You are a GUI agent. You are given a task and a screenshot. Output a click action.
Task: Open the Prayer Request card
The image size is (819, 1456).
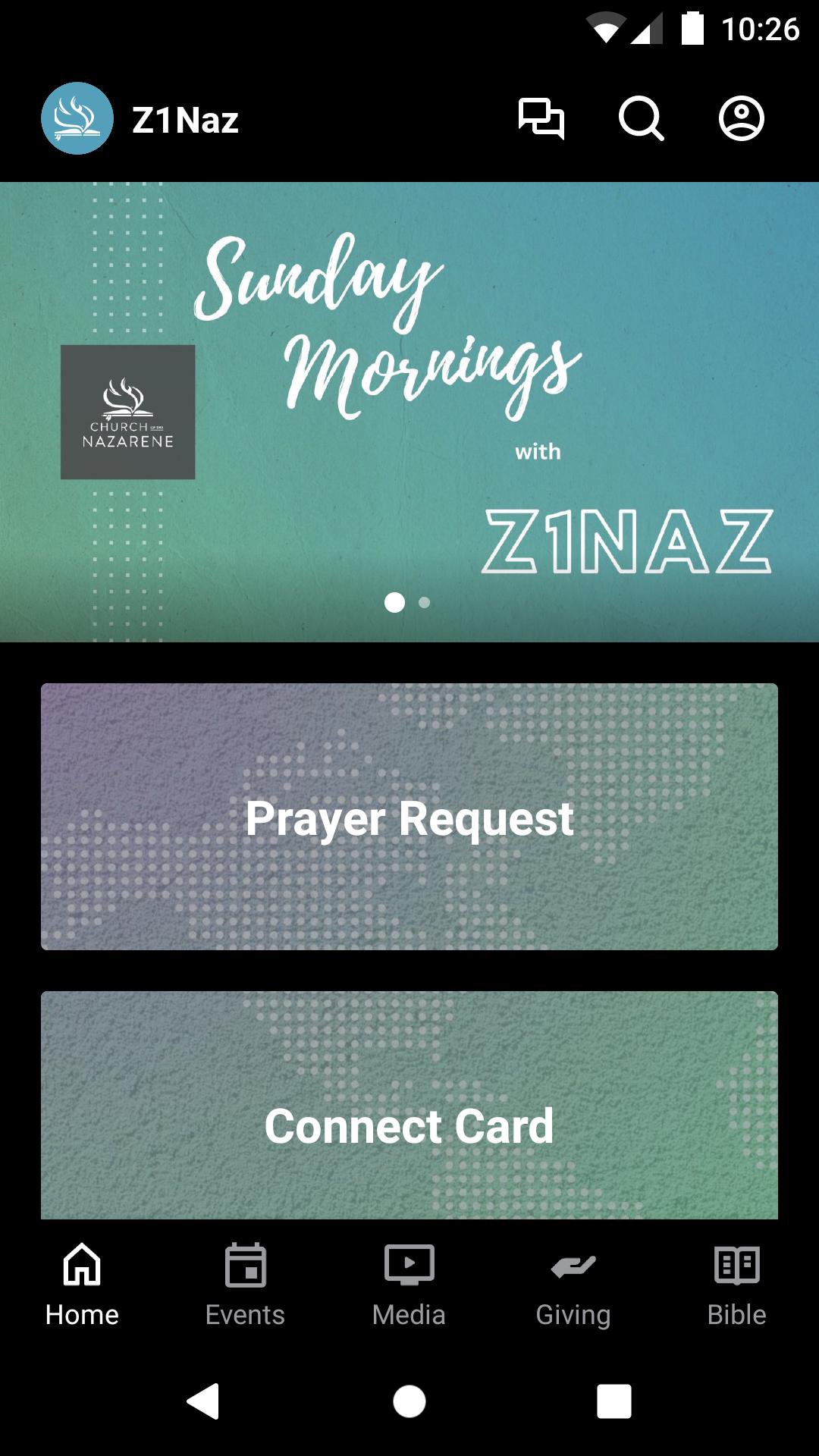(x=409, y=817)
